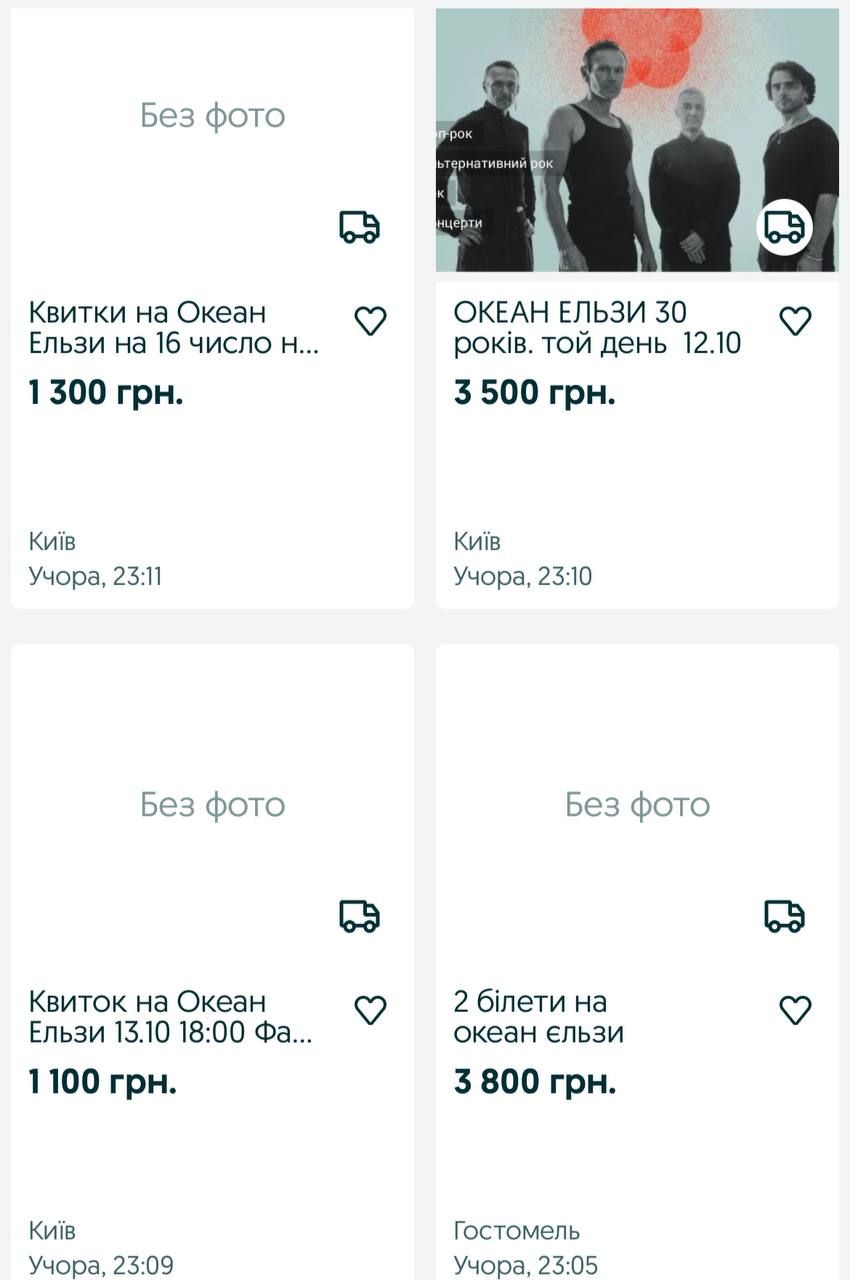Open the ОКЕАН ЕЛЬЗИ 30 років listing
Viewport: 850px width, 1280px height.
[x=597, y=328]
